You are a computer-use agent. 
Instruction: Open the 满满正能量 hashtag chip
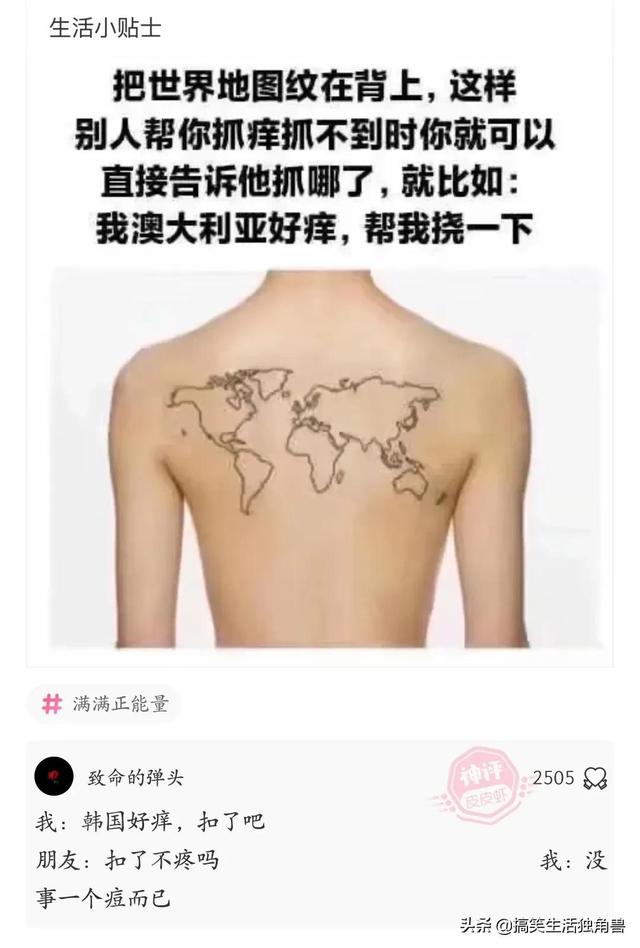[x=104, y=704]
